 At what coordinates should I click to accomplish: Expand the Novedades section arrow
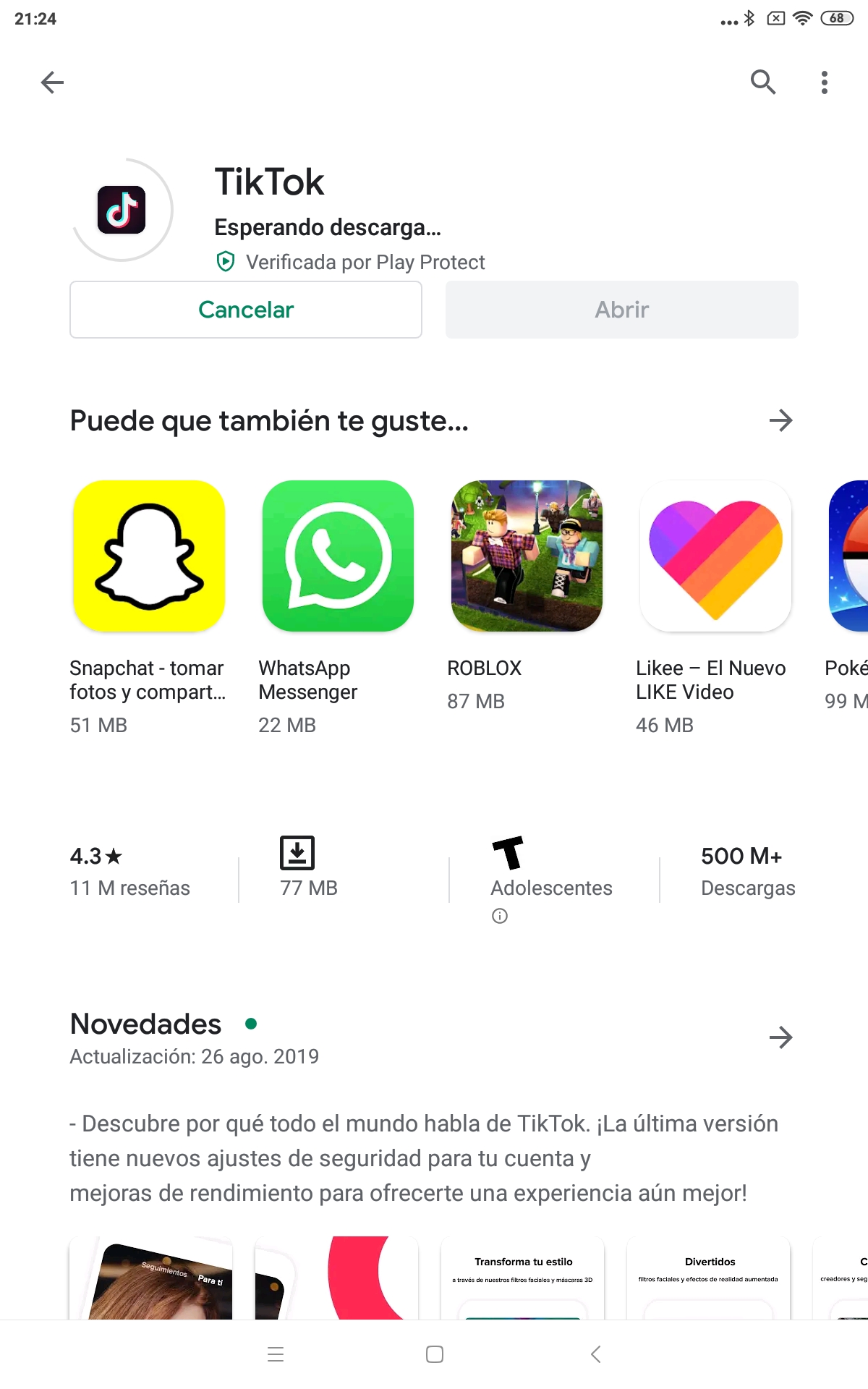(x=781, y=1037)
